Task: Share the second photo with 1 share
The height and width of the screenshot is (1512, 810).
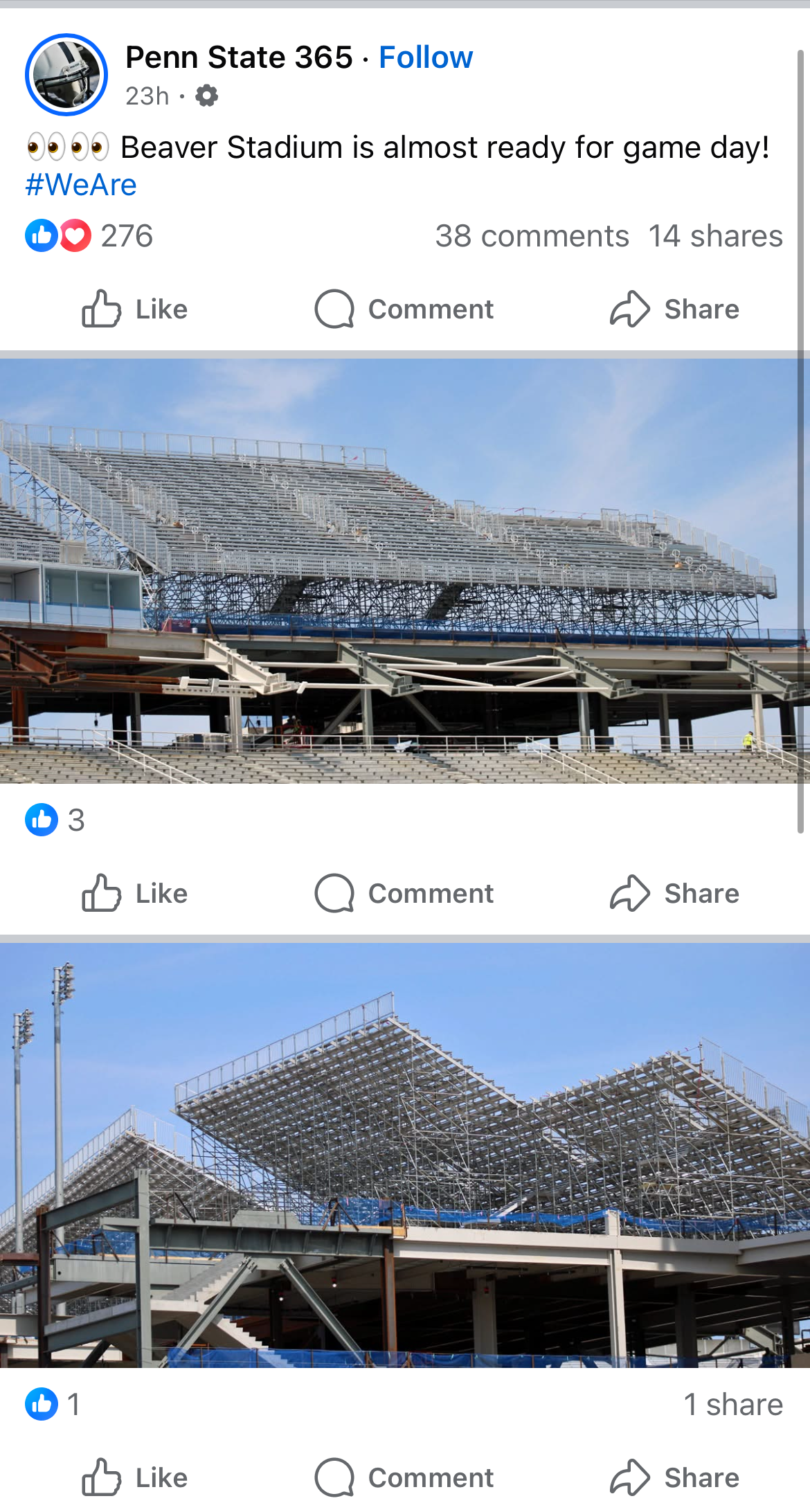Action: click(x=675, y=1477)
